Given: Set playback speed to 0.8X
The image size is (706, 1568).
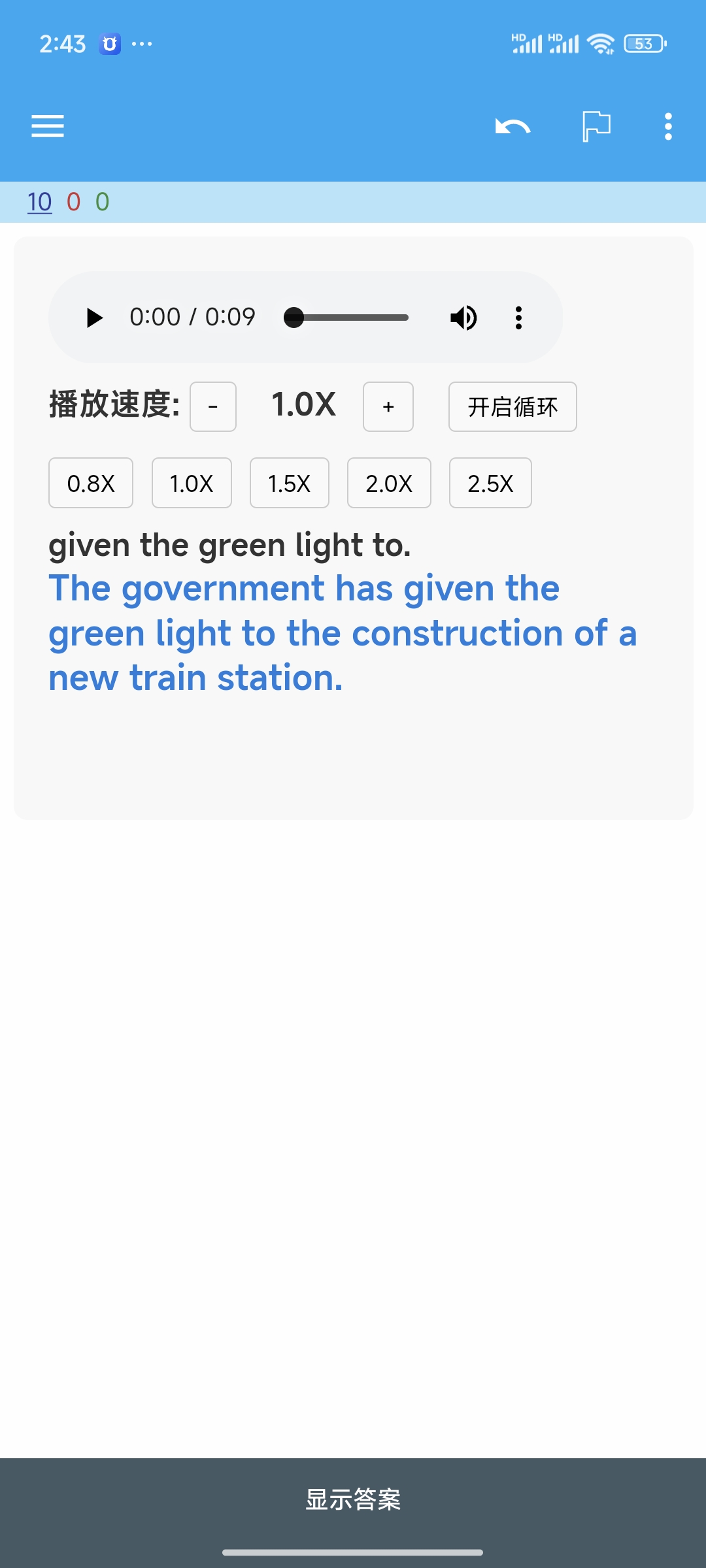Looking at the screenshot, I should coord(91,483).
